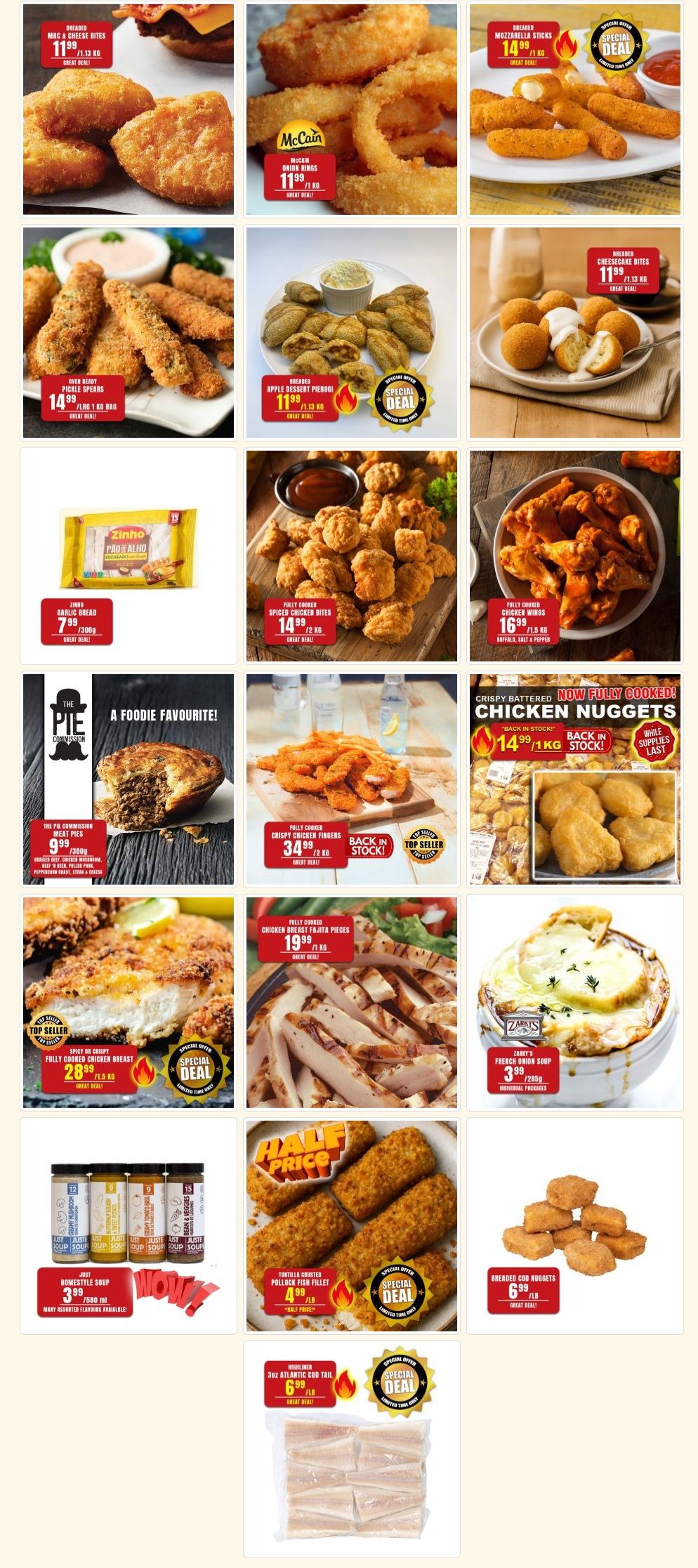This screenshot has width=698, height=1568.
Task: Tap the Spiced Chicken Bites tile
Action: click(x=352, y=556)
